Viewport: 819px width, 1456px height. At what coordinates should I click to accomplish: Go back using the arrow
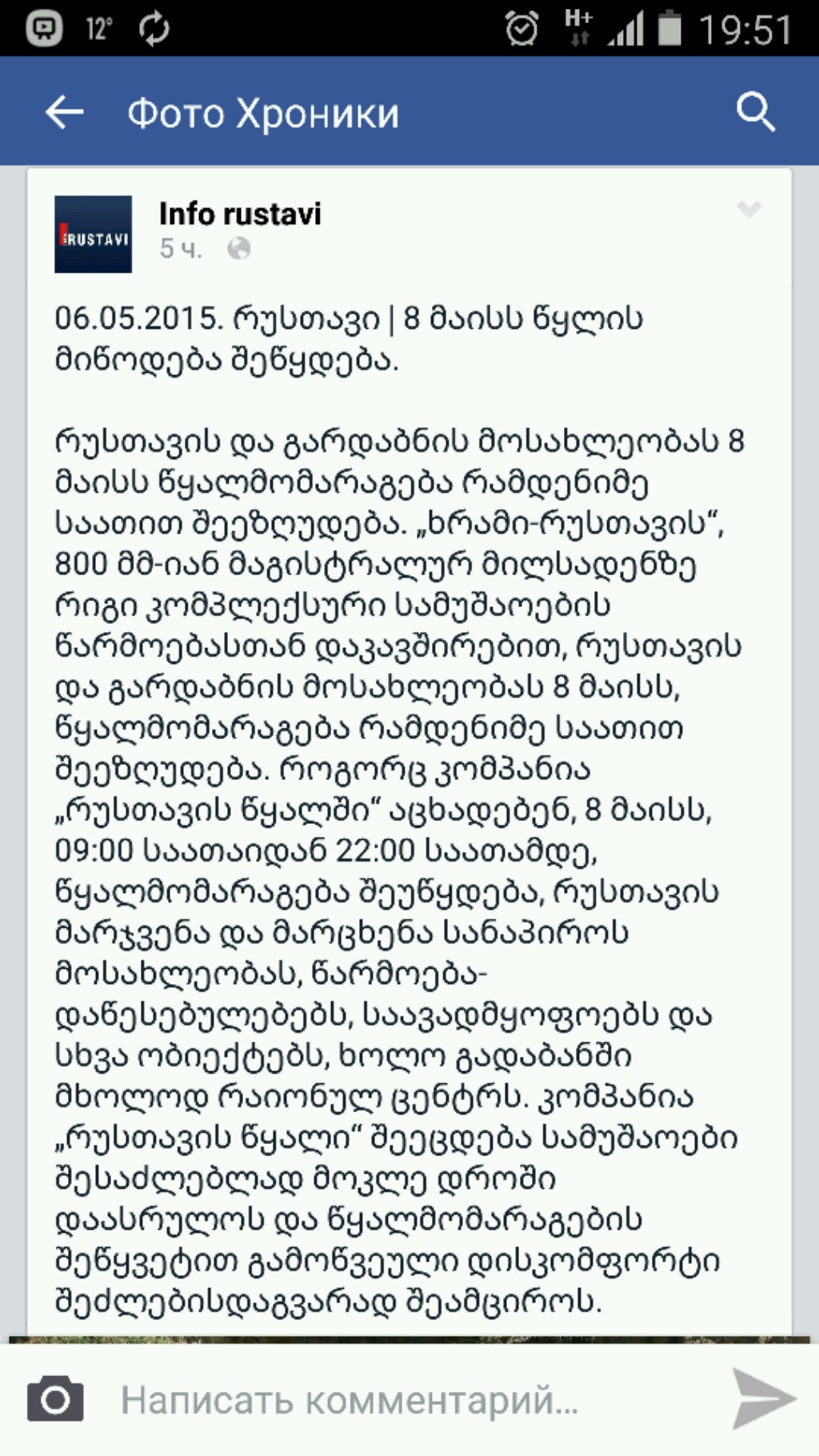[65, 112]
